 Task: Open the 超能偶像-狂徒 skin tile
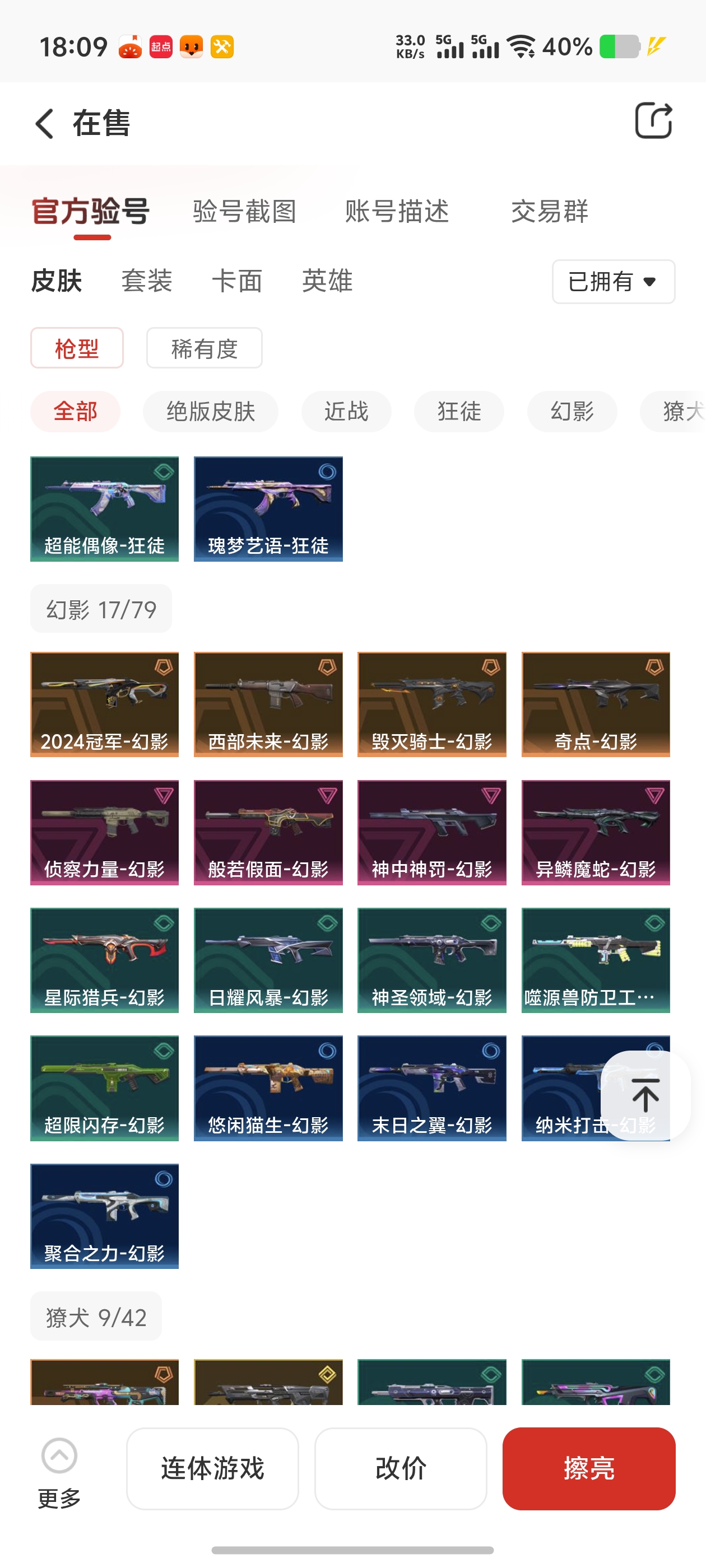tap(104, 509)
